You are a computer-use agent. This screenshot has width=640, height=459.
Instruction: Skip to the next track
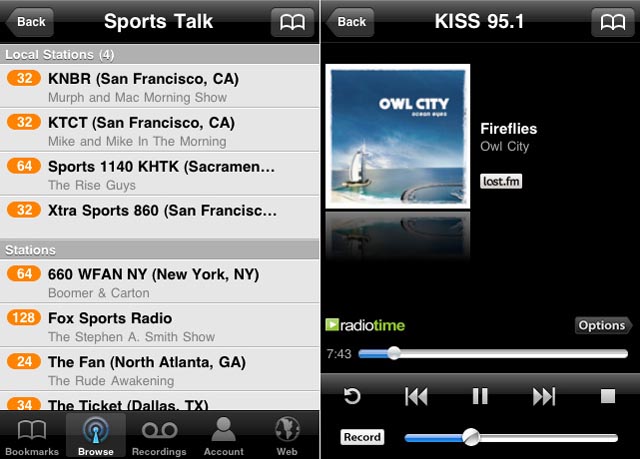pos(543,396)
